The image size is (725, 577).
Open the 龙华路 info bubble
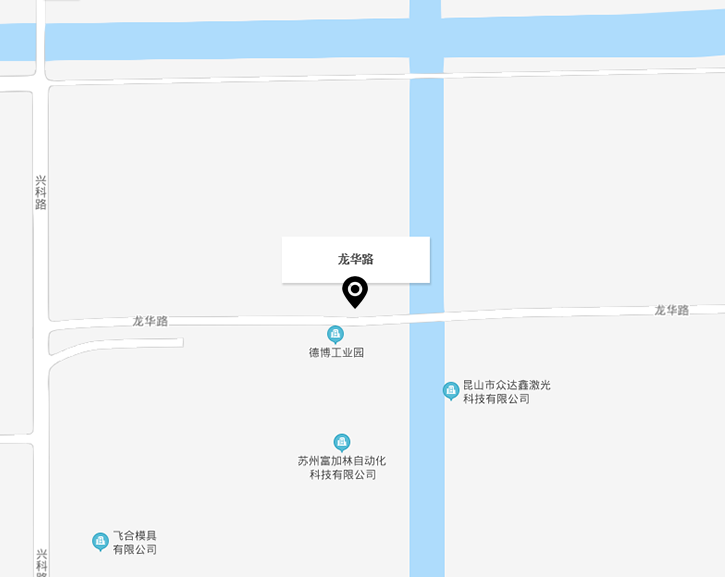(355, 259)
